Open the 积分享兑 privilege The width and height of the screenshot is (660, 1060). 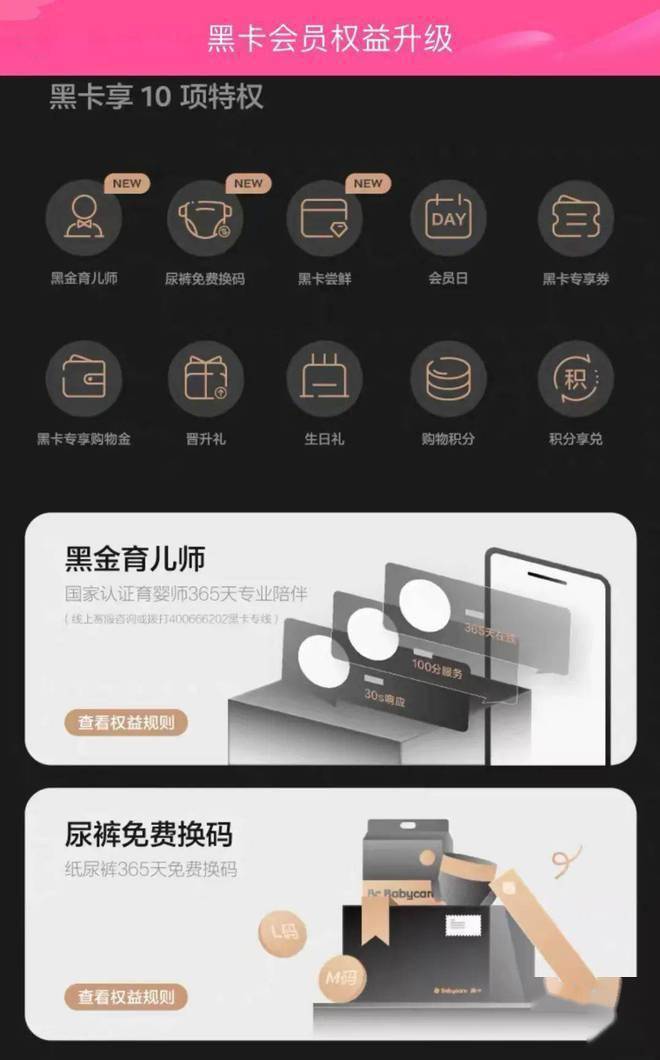point(575,380)
